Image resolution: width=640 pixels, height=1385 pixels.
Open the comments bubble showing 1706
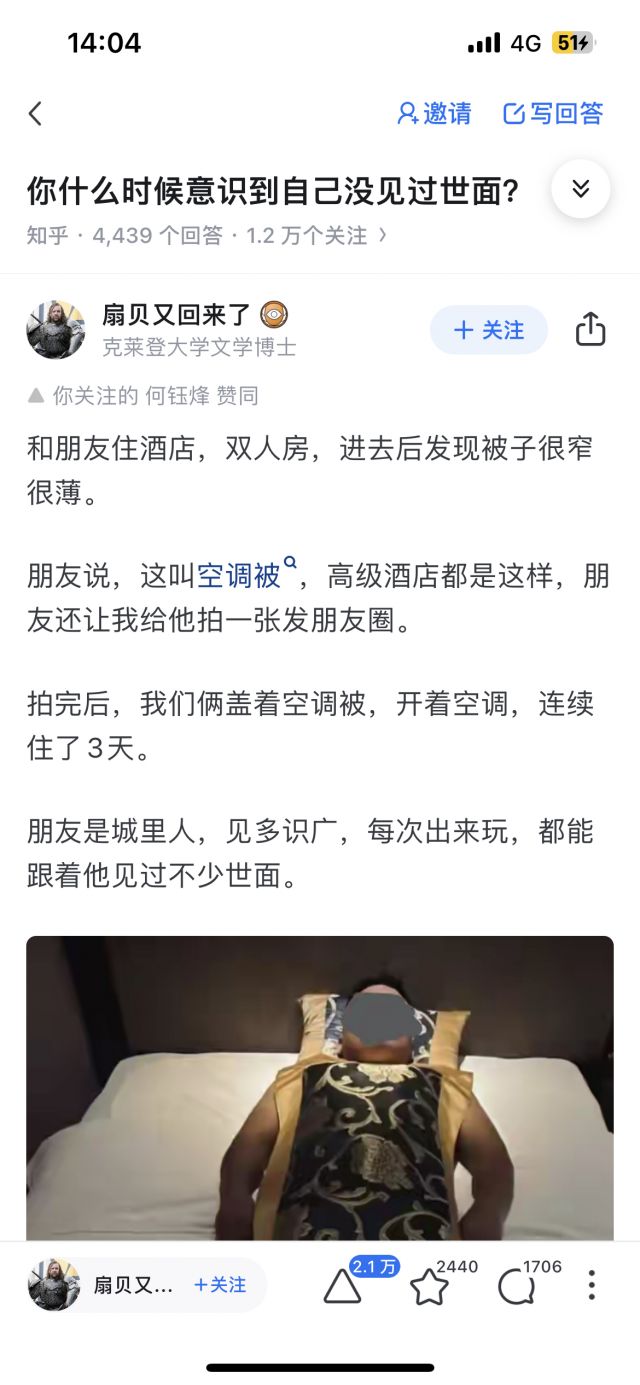517,1287
